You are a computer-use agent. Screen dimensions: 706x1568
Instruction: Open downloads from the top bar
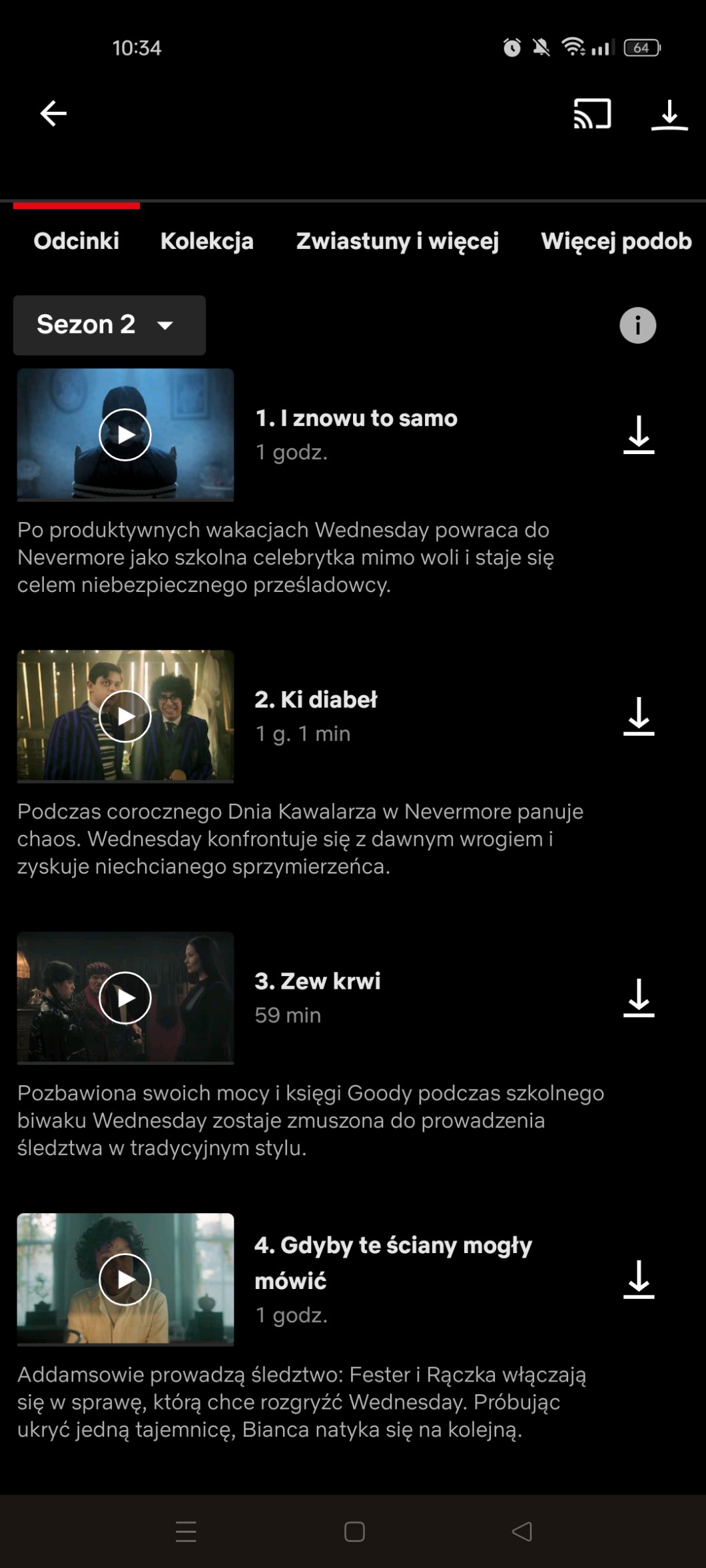(x=669, y=115)
